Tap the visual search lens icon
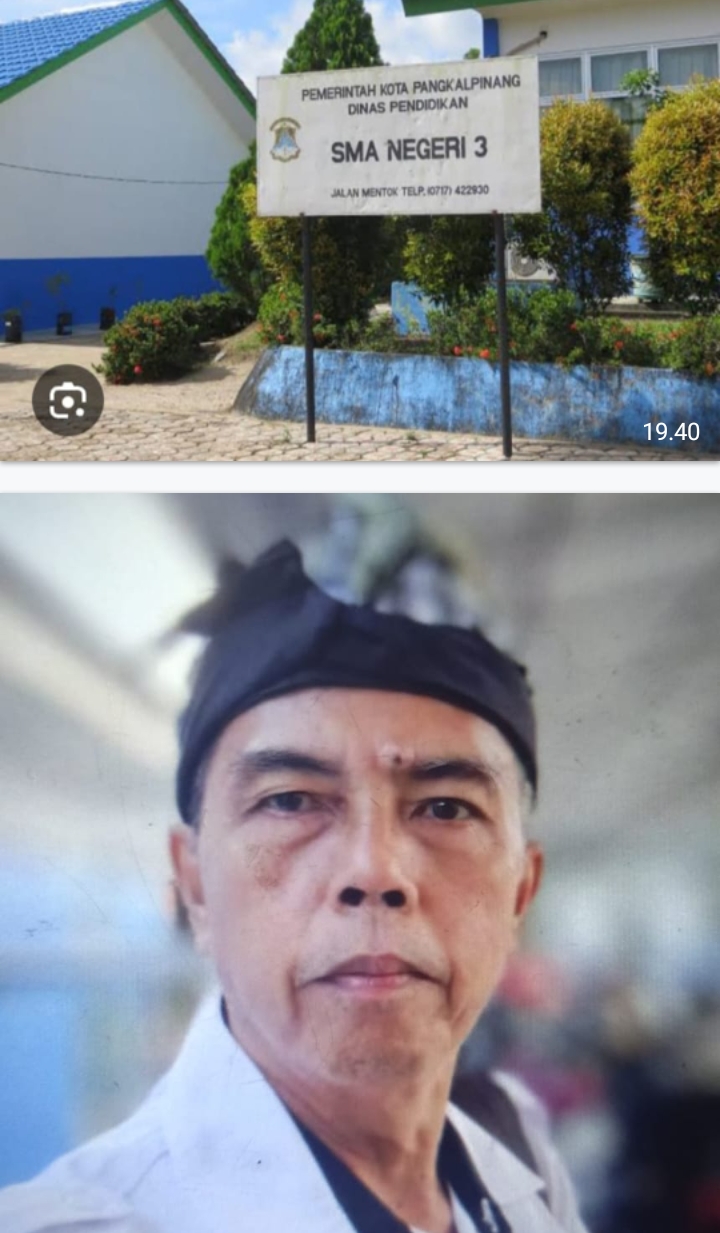The width and height of the screenshot is (720, 1233). pos(67,400)
